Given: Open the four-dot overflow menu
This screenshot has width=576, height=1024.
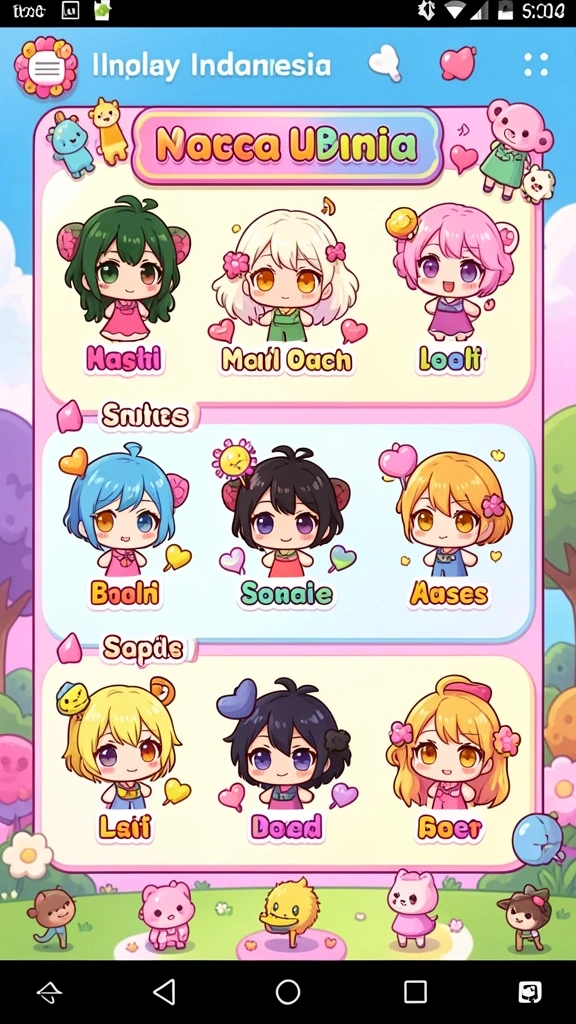Looking at the screenshot, I should 536,65.
